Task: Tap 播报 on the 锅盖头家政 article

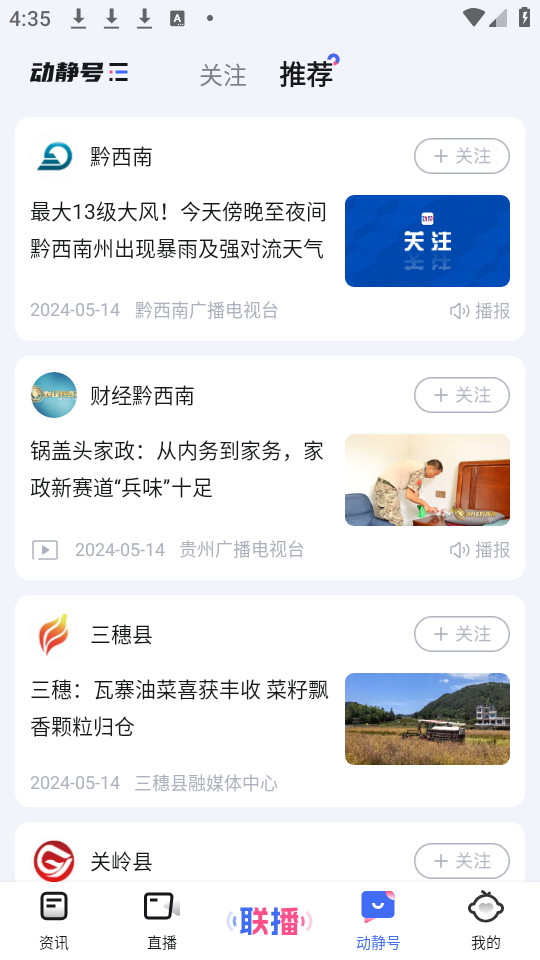Action: tap(479, 549)
